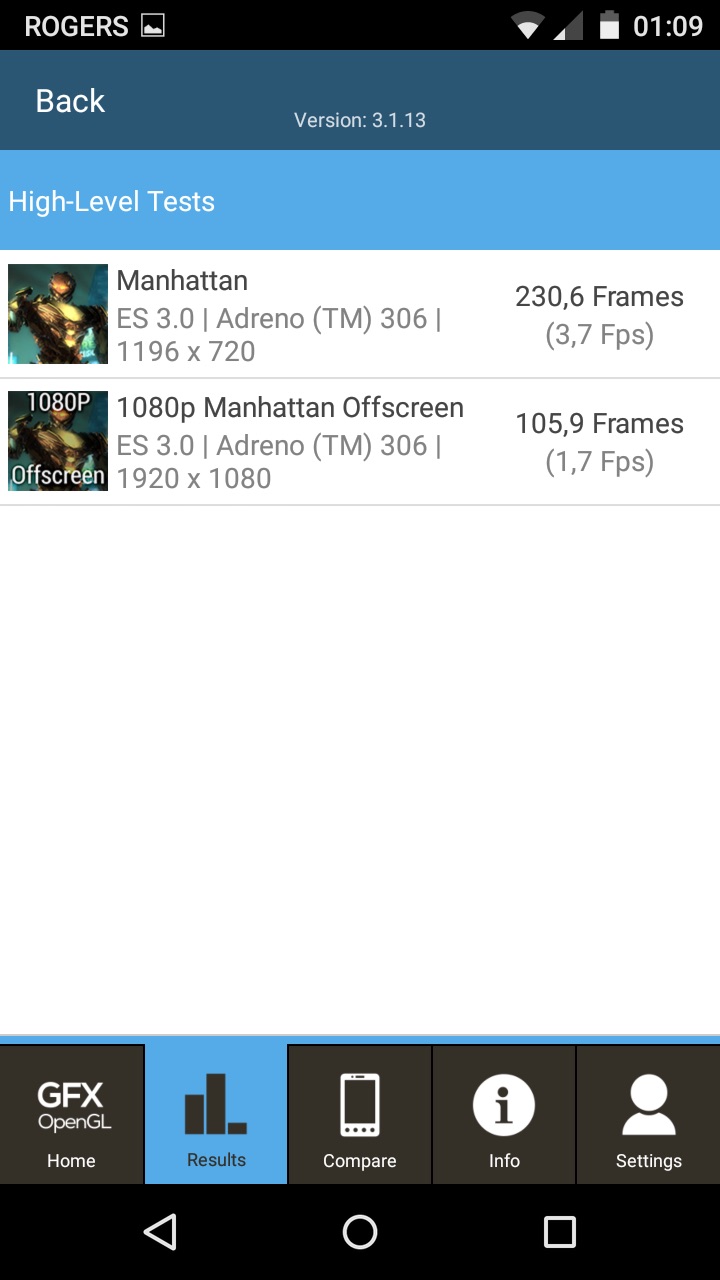
Task: Open the Info tab
Action: point(504,1115)
